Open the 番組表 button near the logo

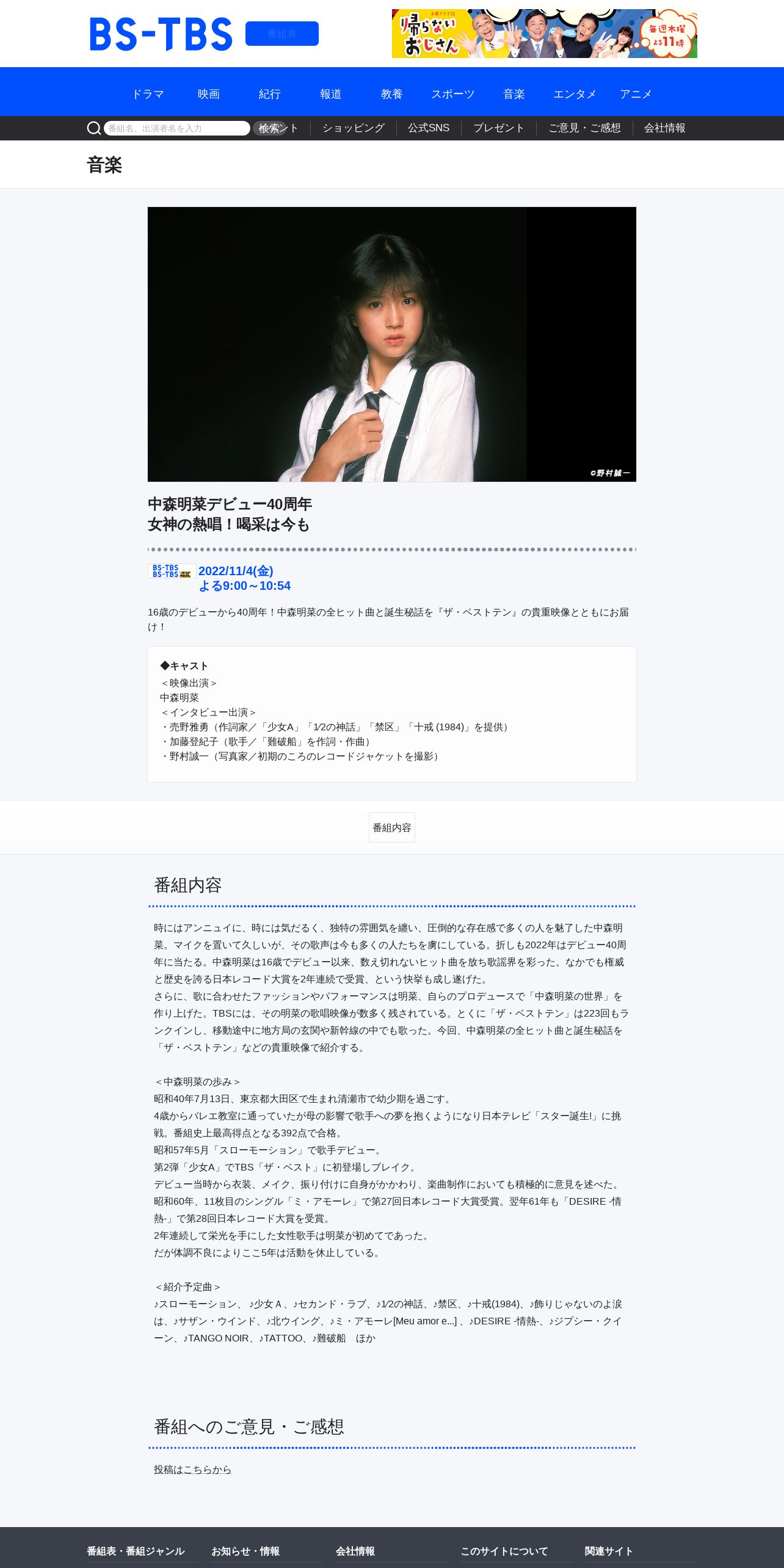coord(282,34)
